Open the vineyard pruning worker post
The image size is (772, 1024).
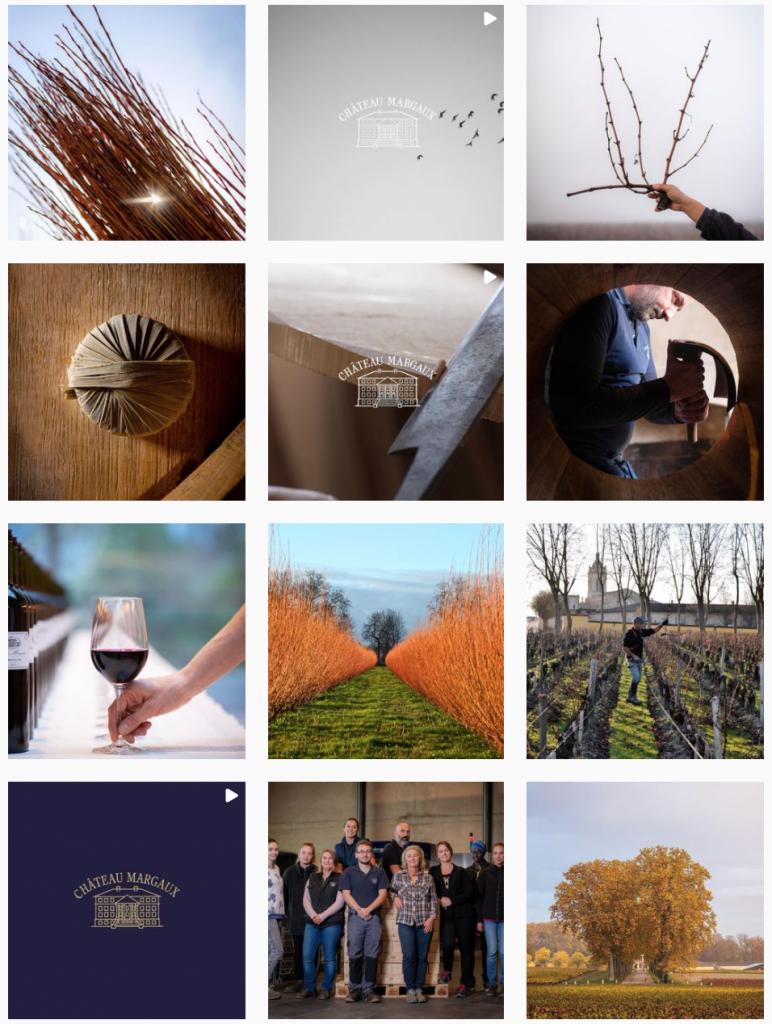(644, 640)
